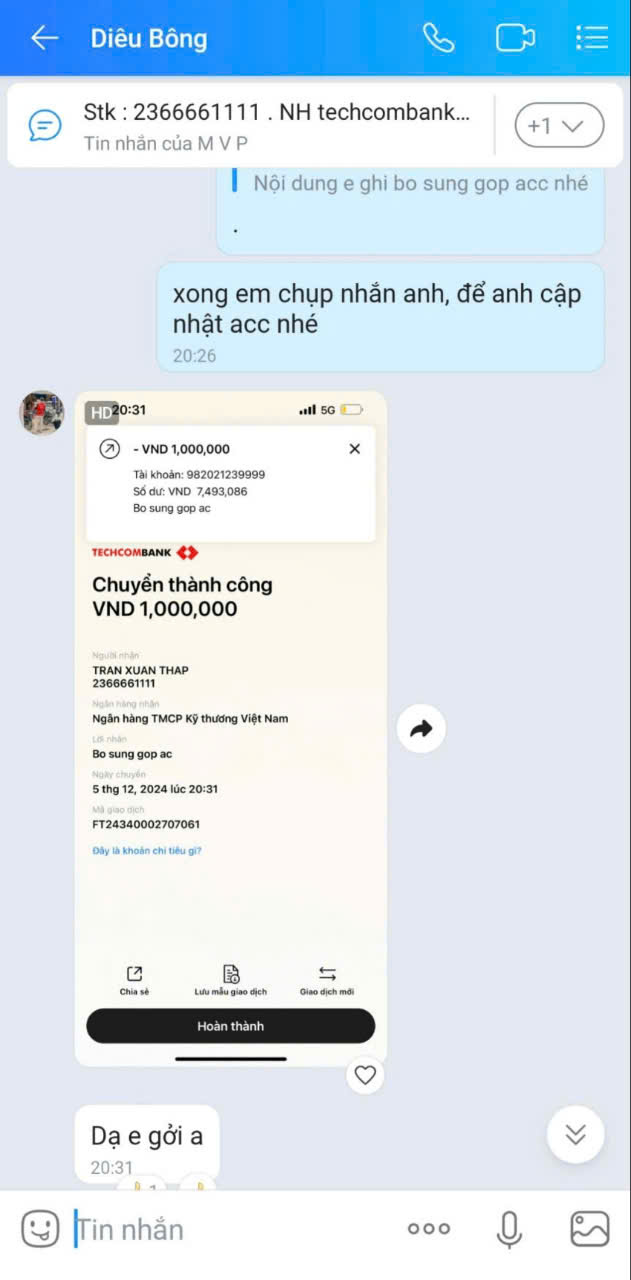Screen dimensions: 631x1280
Task: React with heart to the screenshot
Action: pyautogui.click(x=365, y=1075)
